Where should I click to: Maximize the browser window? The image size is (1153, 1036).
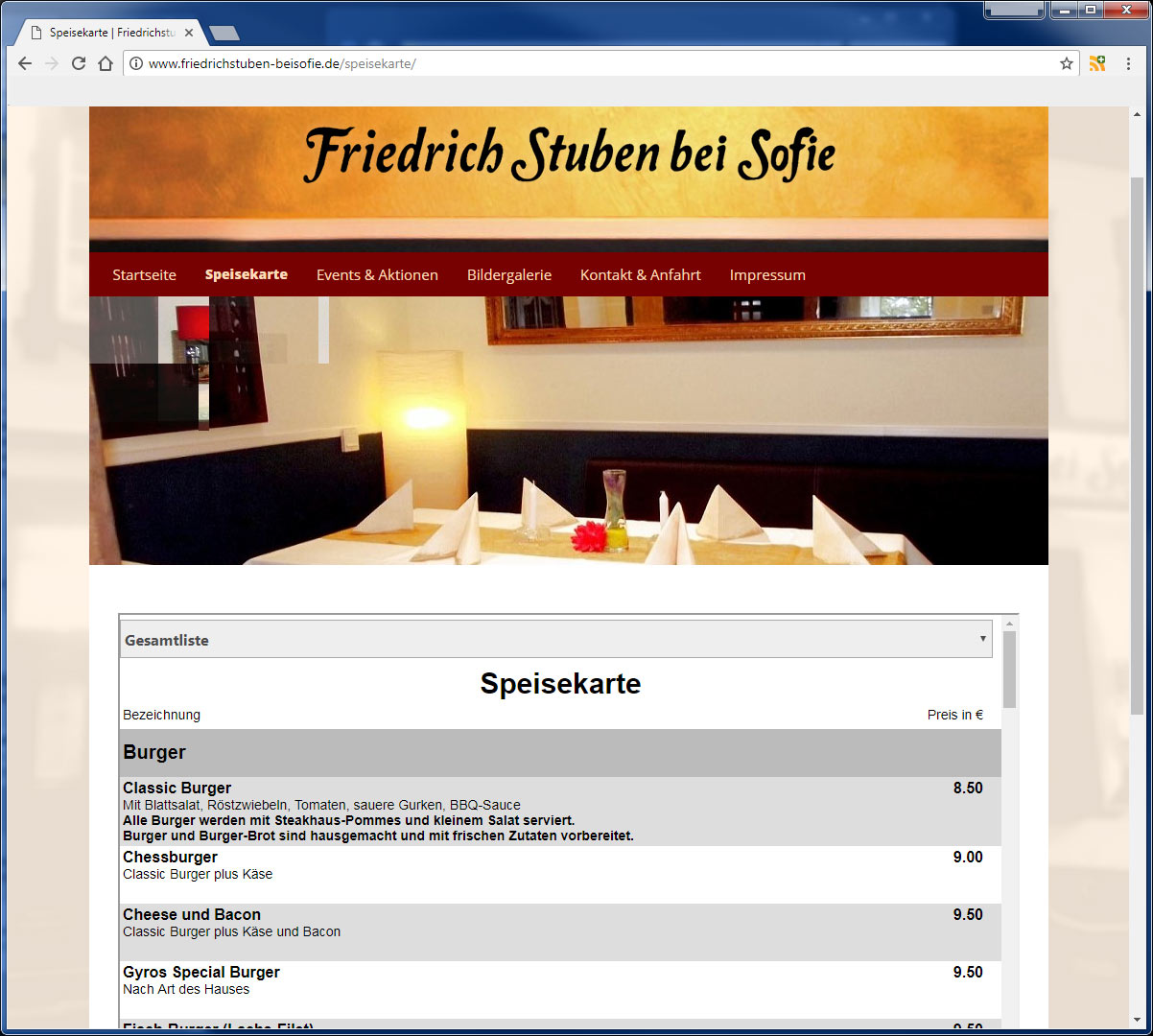pos(1091,10)
